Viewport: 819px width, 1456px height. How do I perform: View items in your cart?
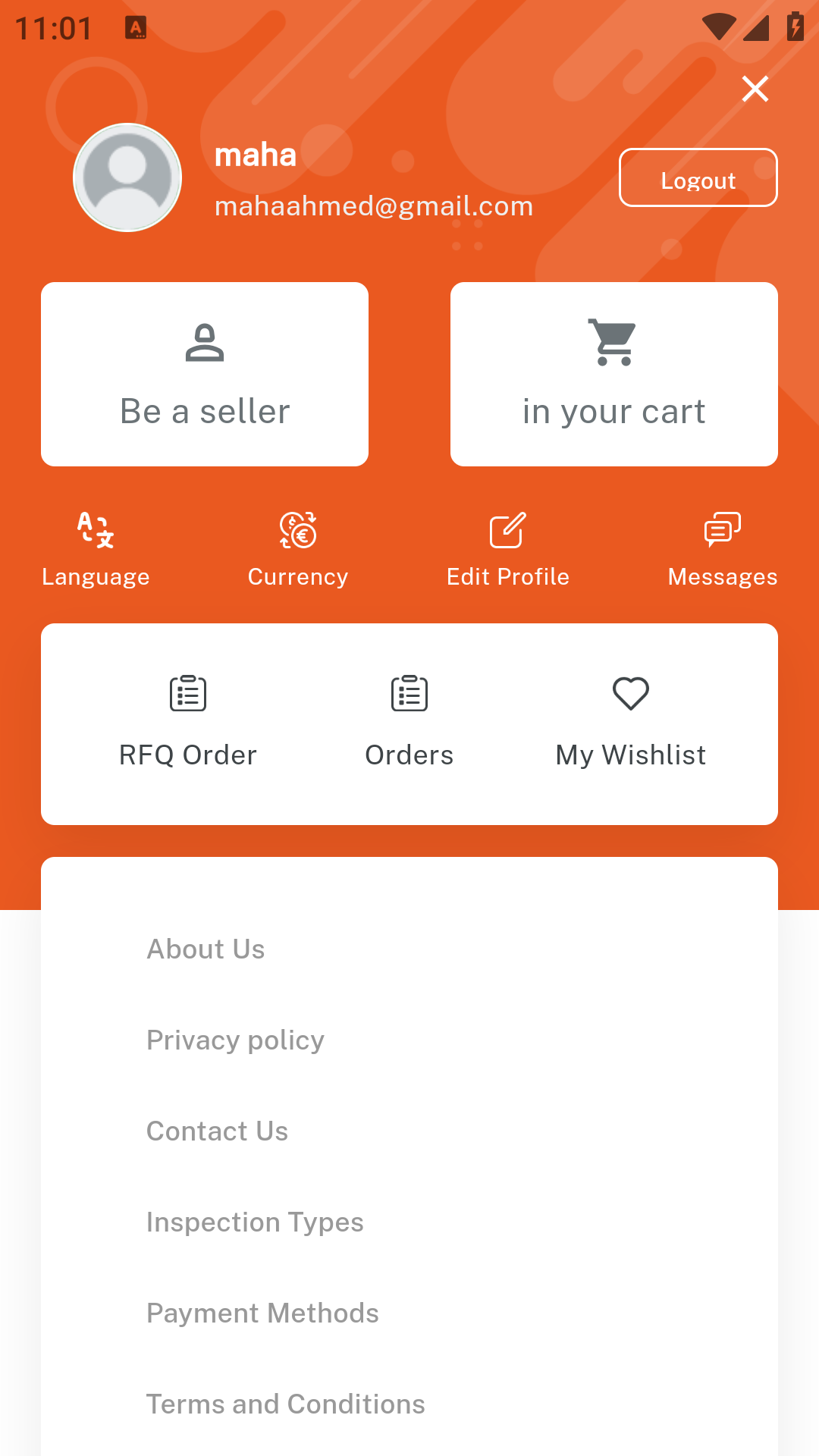pos(614,375)
